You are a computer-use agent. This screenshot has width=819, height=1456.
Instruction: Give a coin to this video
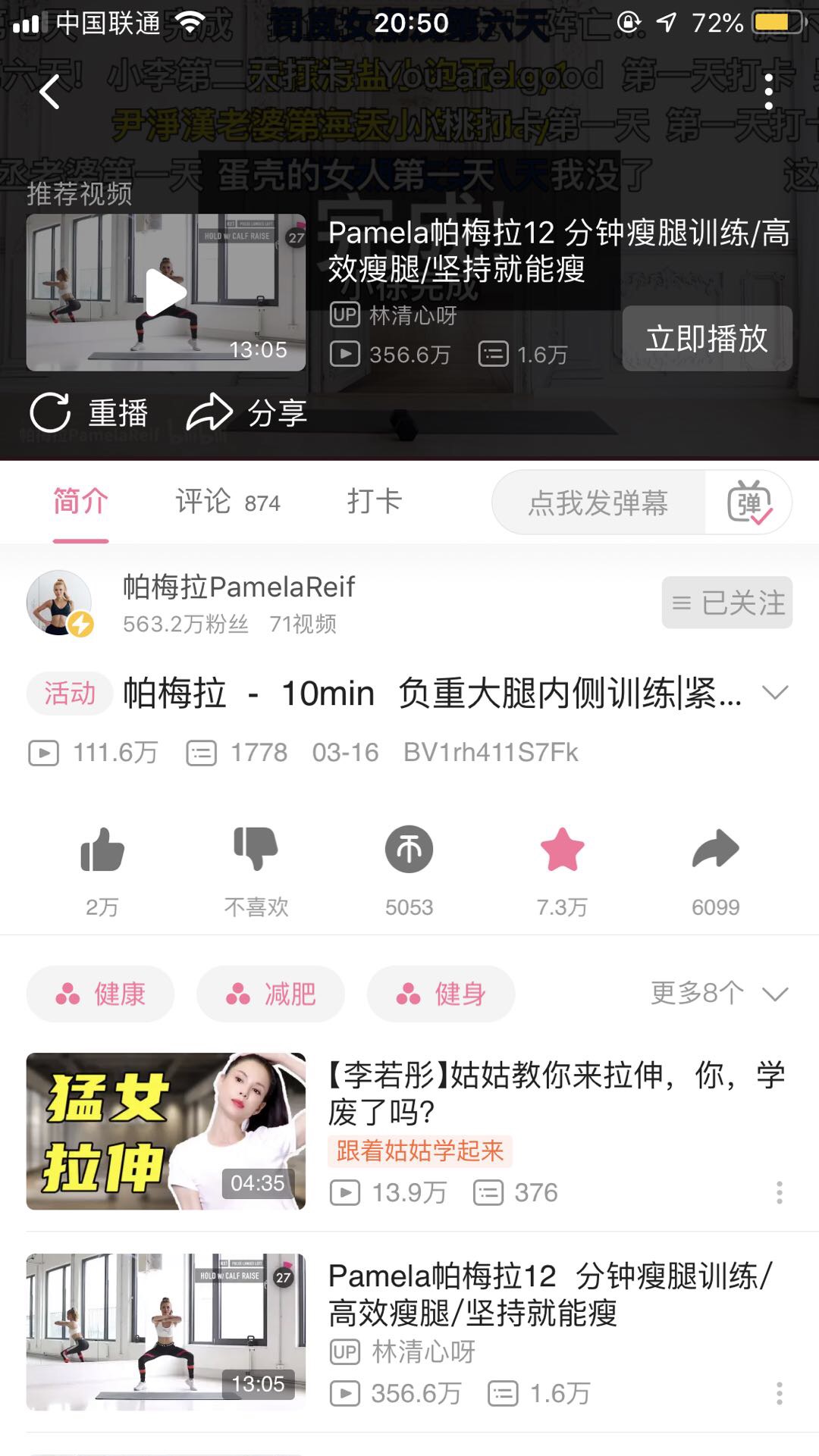(x=409, y=850)
